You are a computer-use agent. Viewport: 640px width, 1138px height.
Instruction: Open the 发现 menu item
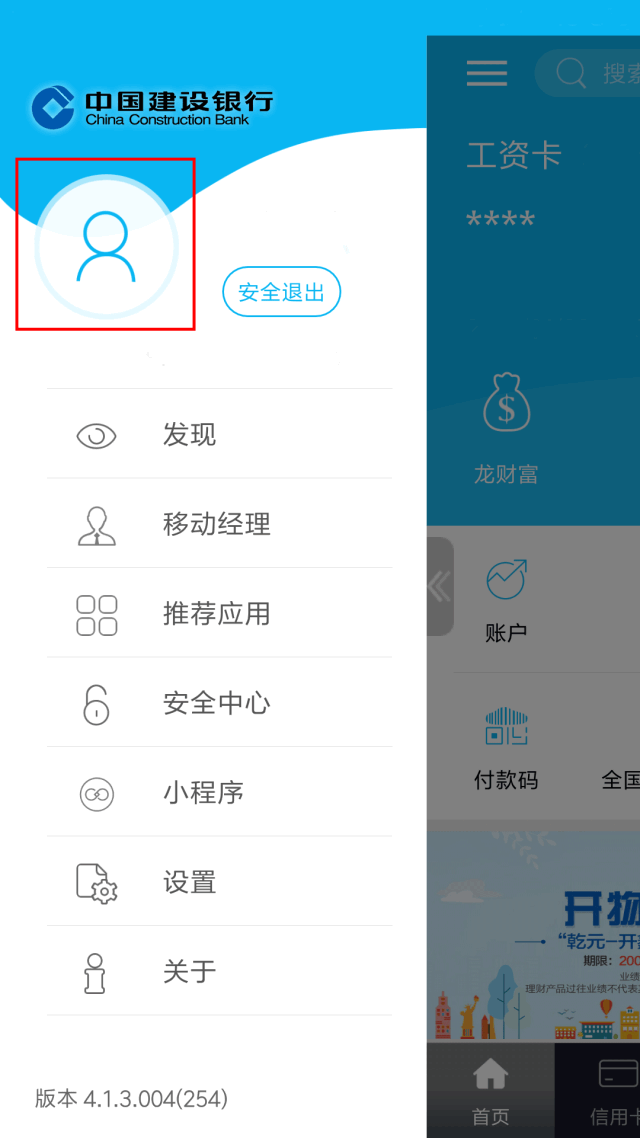pos(219,434)
